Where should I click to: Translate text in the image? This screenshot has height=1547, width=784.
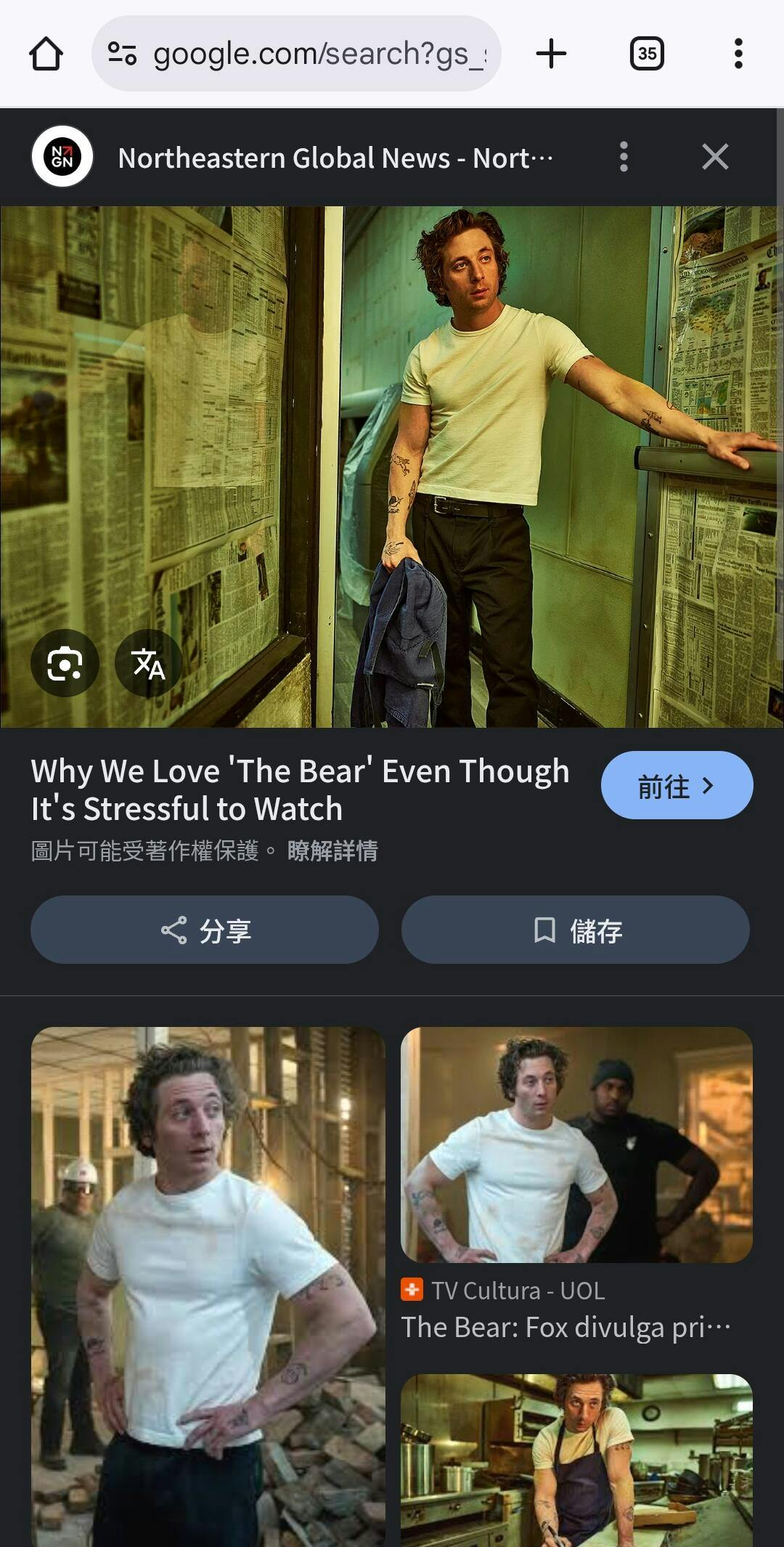[x=148, y=664]
